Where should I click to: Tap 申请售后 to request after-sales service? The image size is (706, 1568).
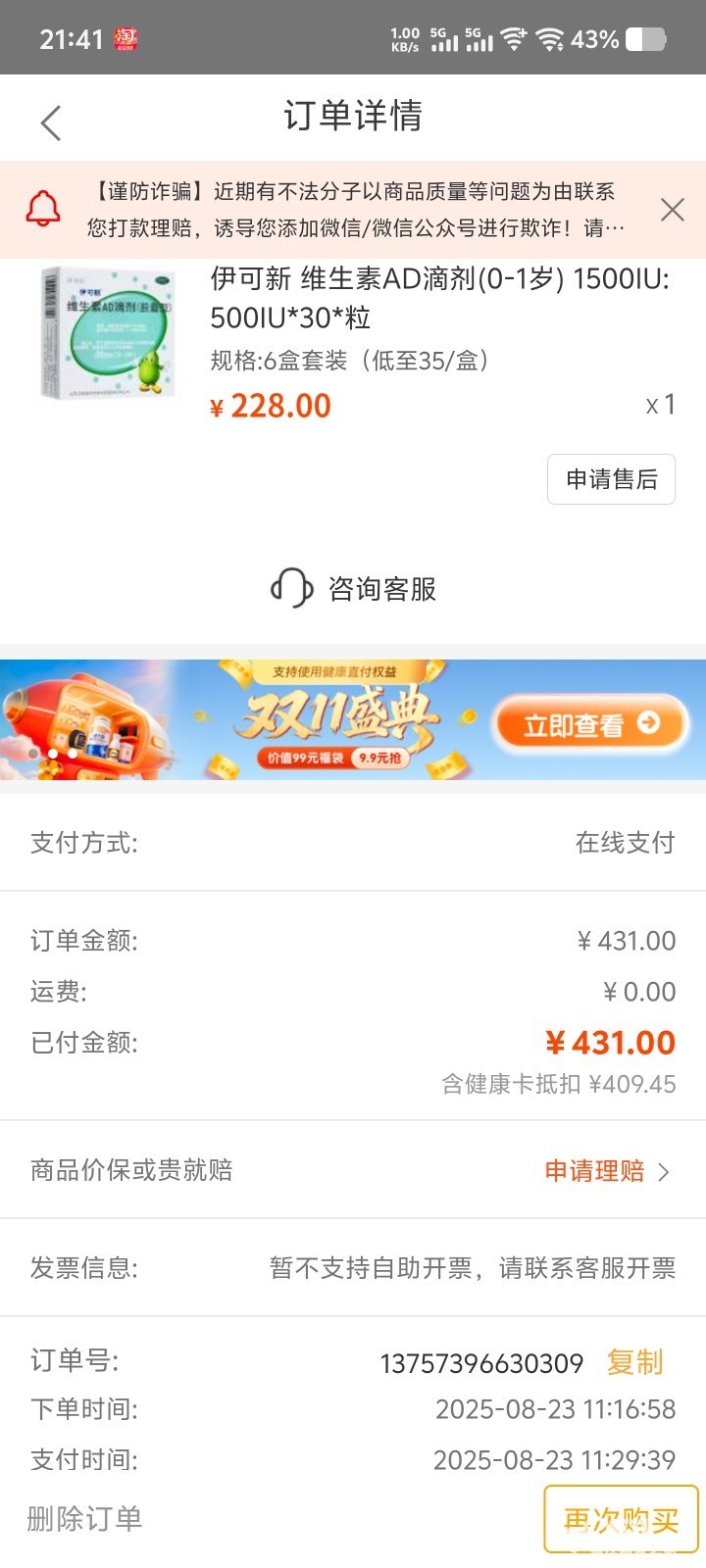(611, 479)
